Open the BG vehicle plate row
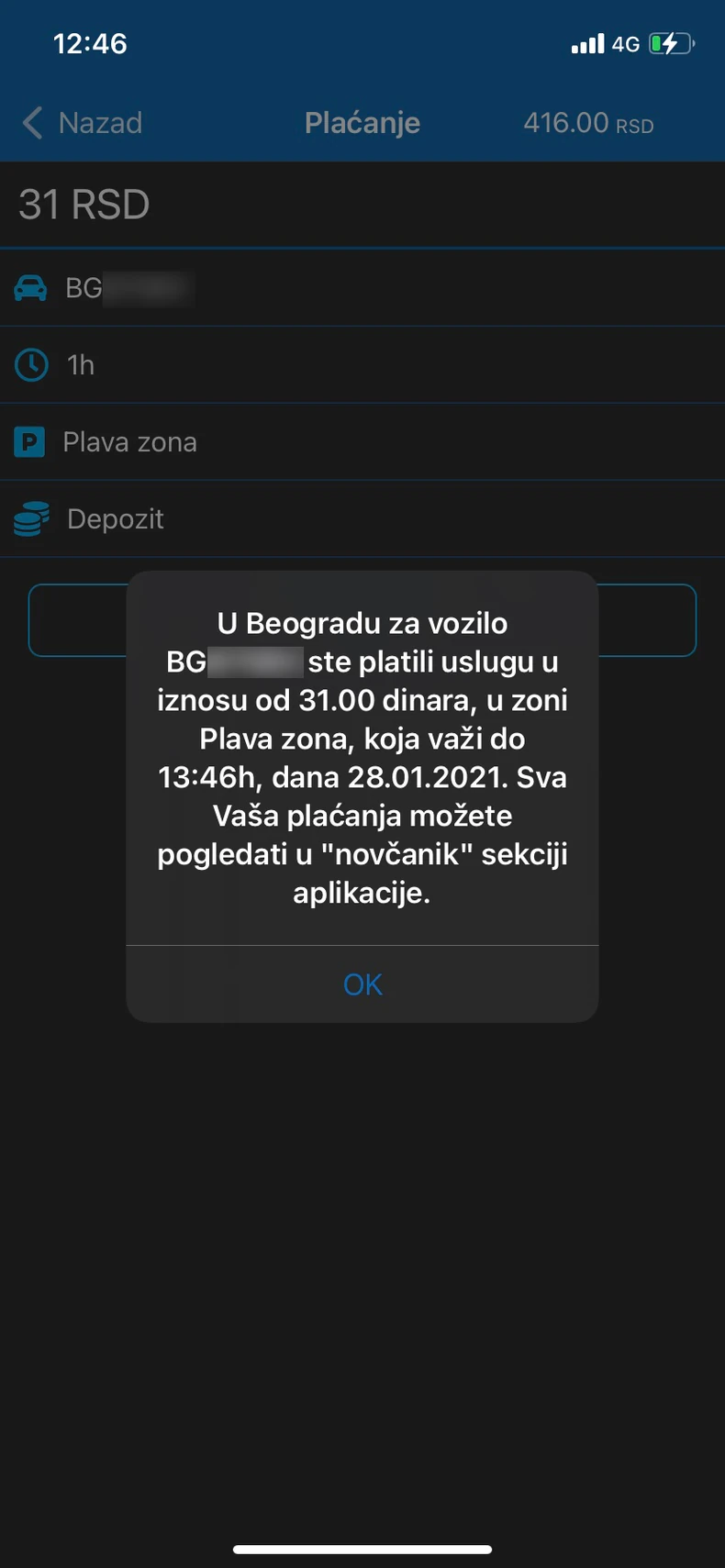The height and width of the screenshot is (1568, 725). pyautogui.click(x=362, y=288)
